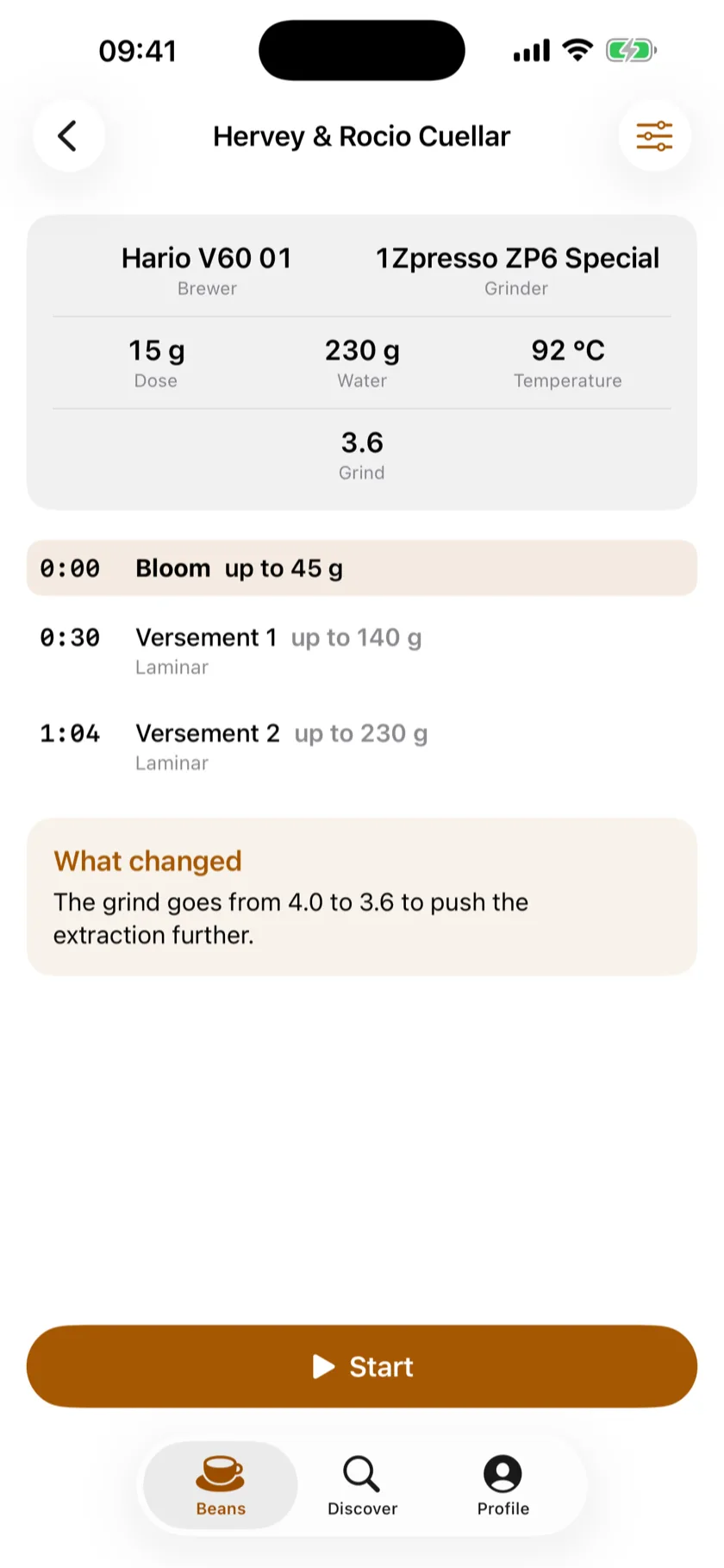Open the recipe adjustment sliders
This screenshot has width=724, height=1568.
[654, 136]
